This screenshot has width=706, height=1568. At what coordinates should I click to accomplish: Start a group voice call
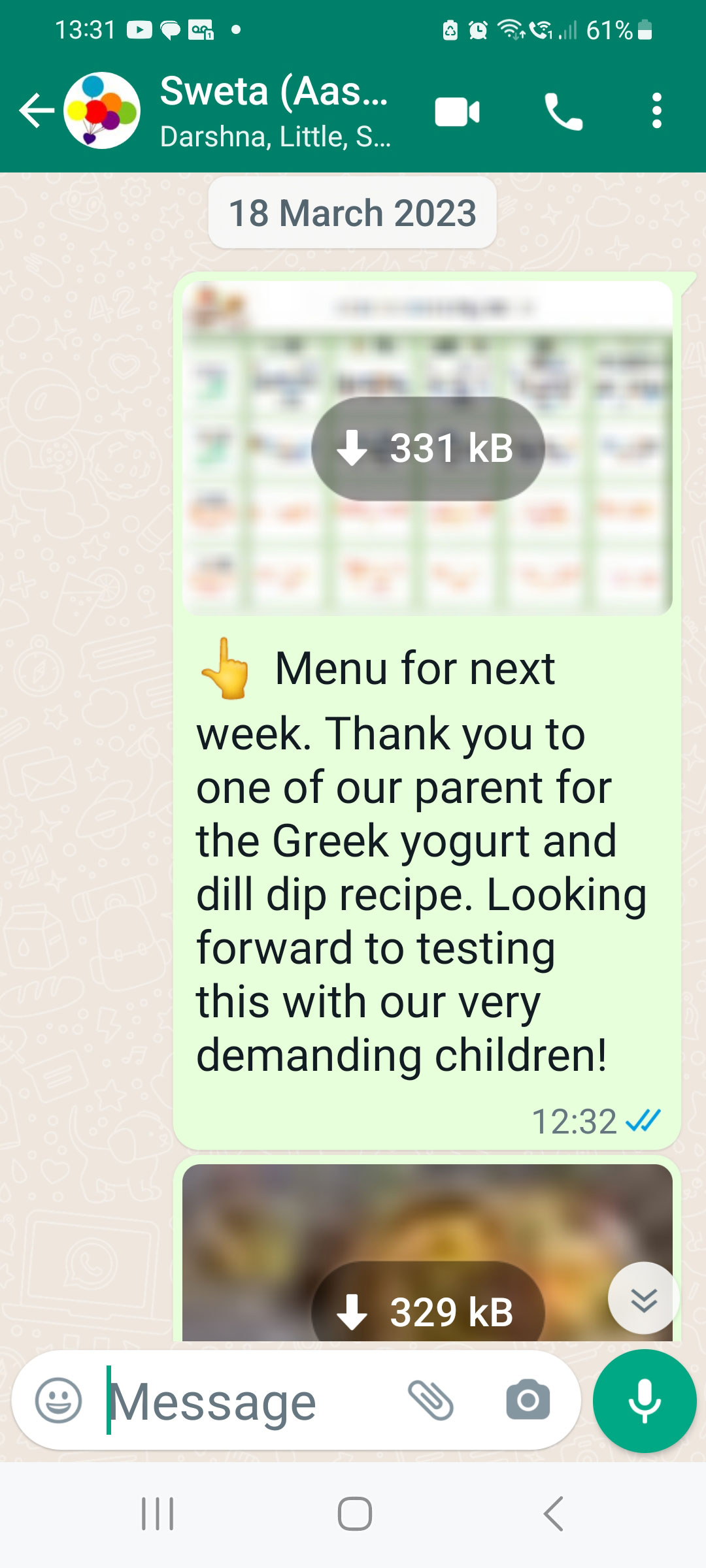(563, 112)
